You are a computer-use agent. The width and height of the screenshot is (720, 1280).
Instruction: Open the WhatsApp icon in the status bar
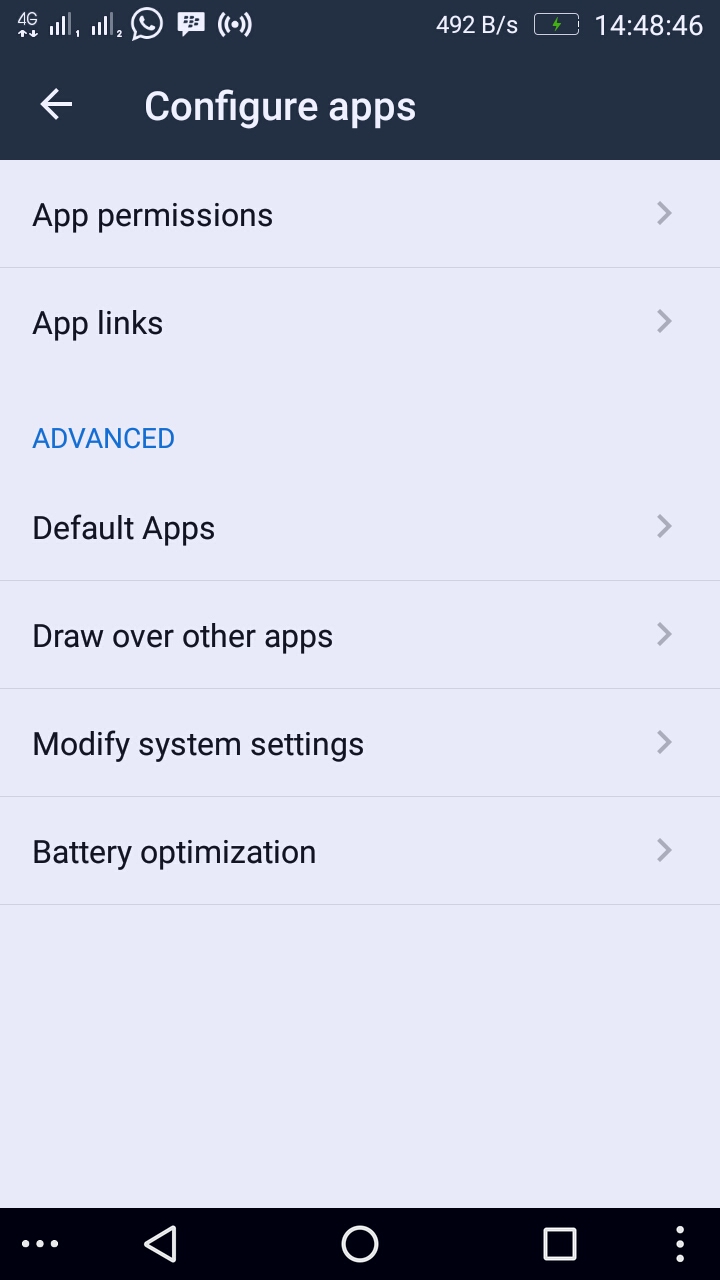[148, 23]
